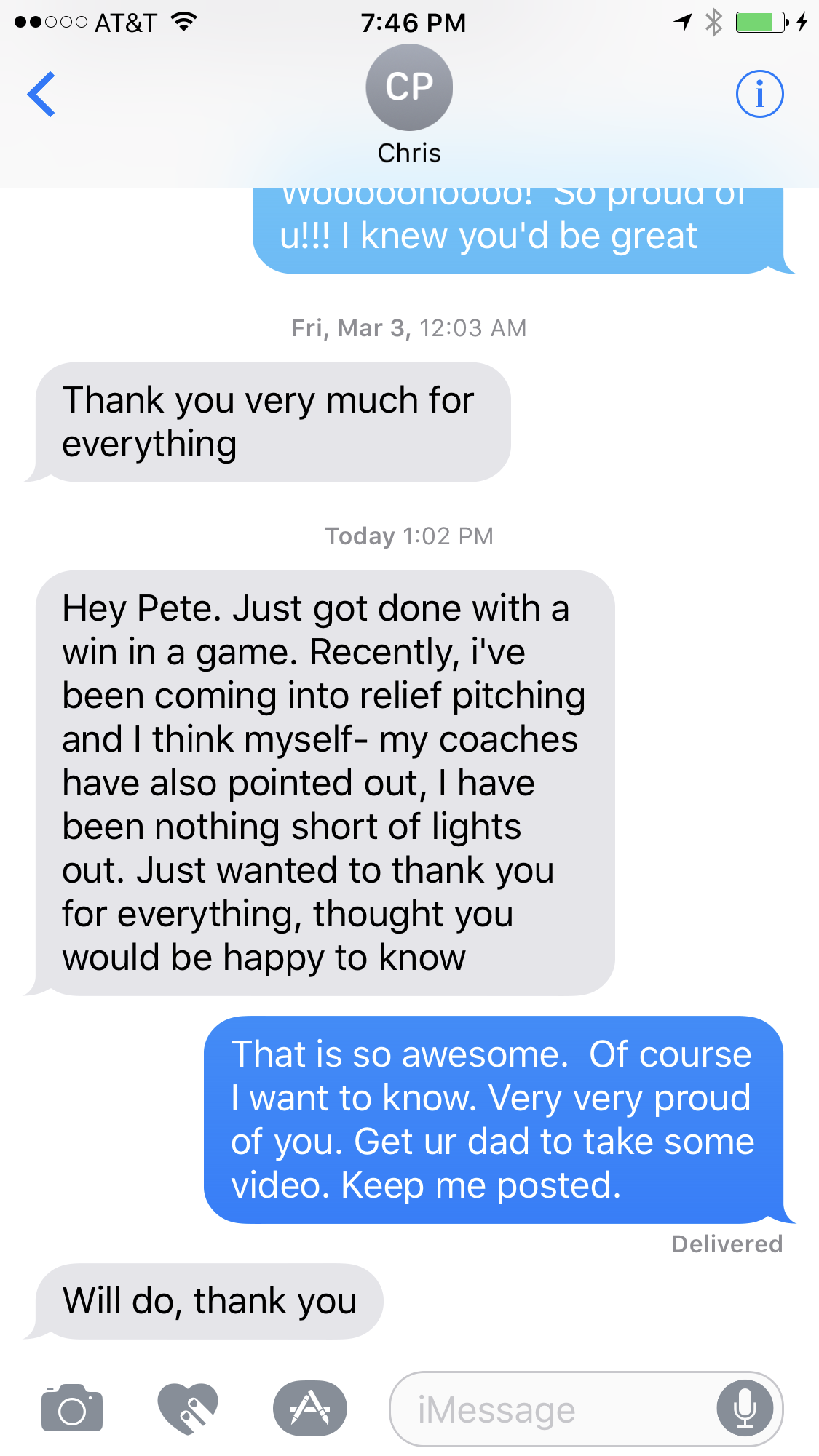Screen dimensions: 819x1456
Task: Open the iMessage App Store drawer
Action: 310,1409
